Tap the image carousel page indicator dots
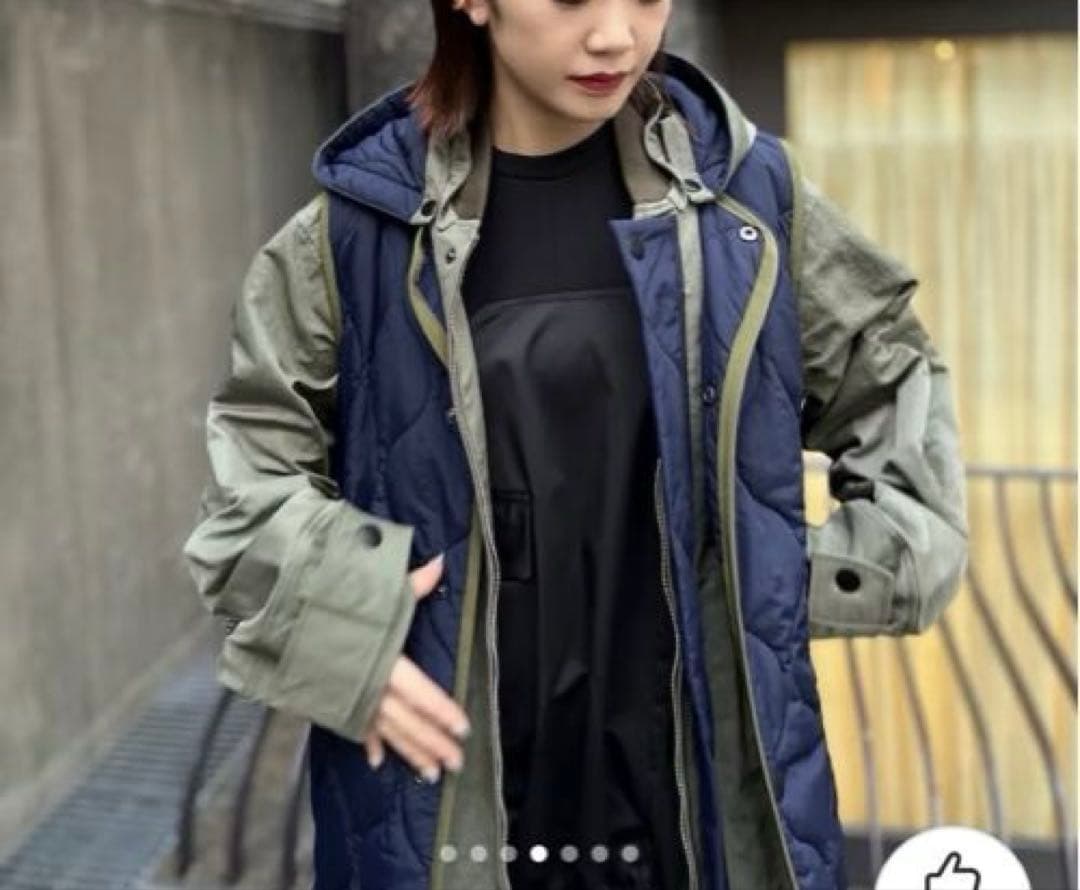 (539, 853)
